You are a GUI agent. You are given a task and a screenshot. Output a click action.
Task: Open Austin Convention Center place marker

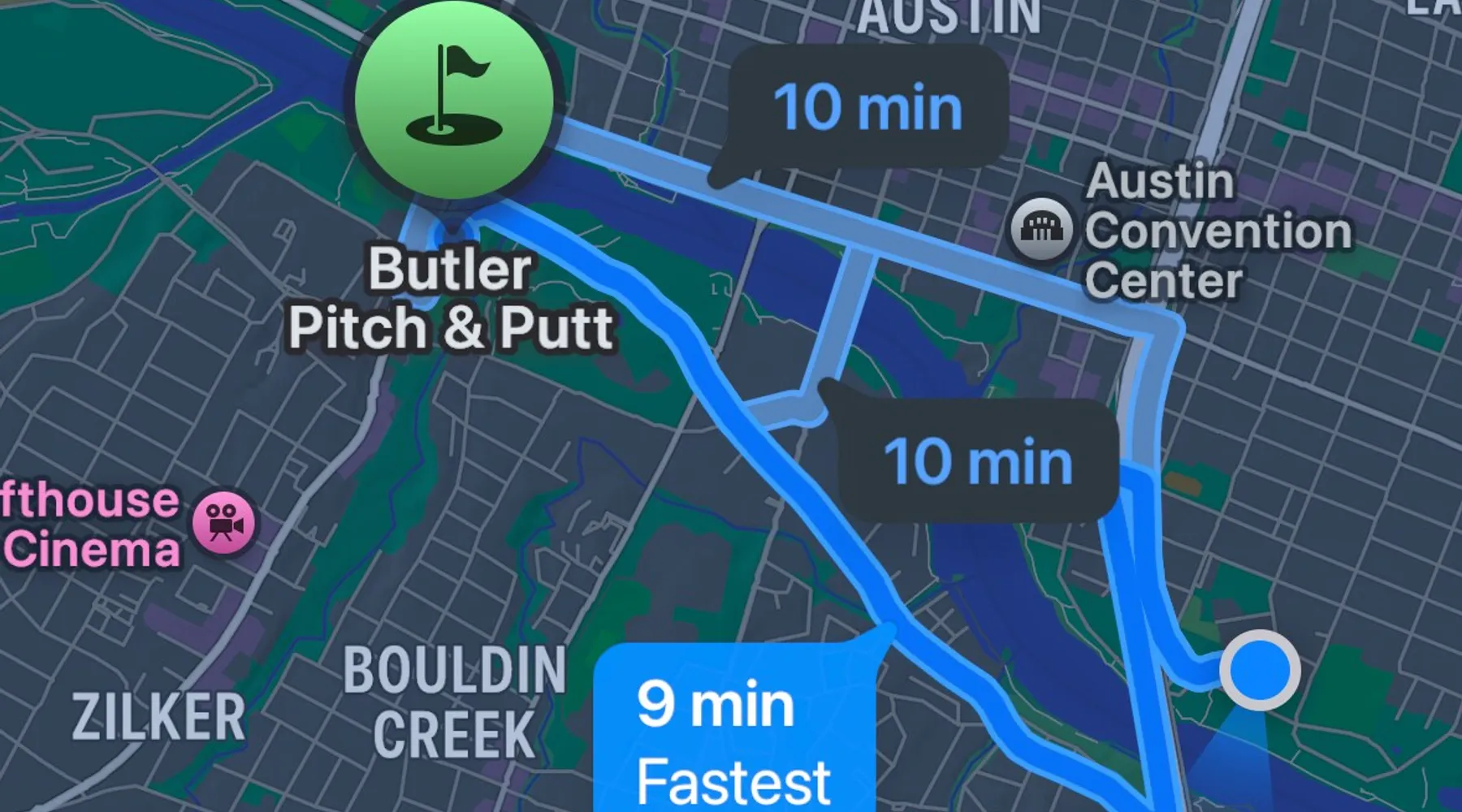(x=1041, y=228)
